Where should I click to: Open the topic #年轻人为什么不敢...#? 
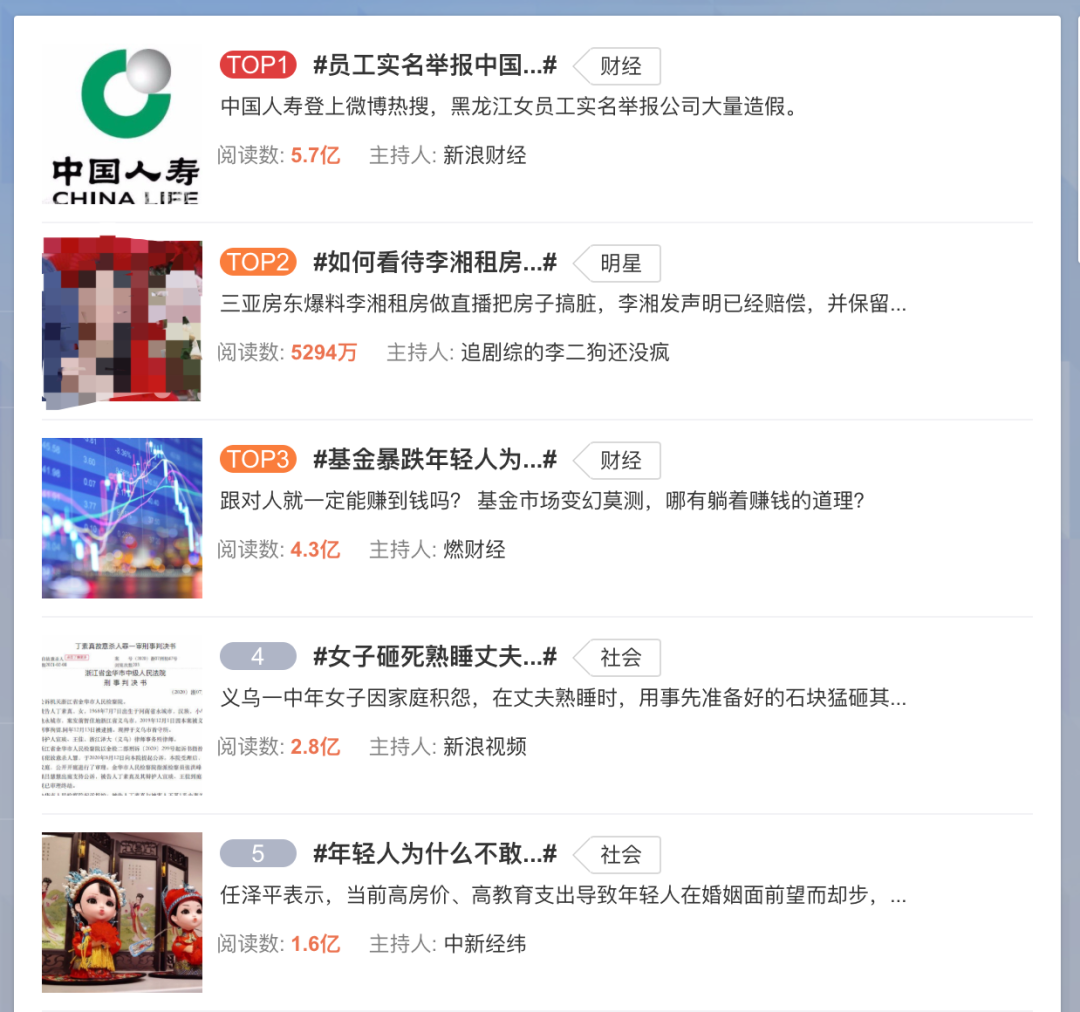pos(434,854)
